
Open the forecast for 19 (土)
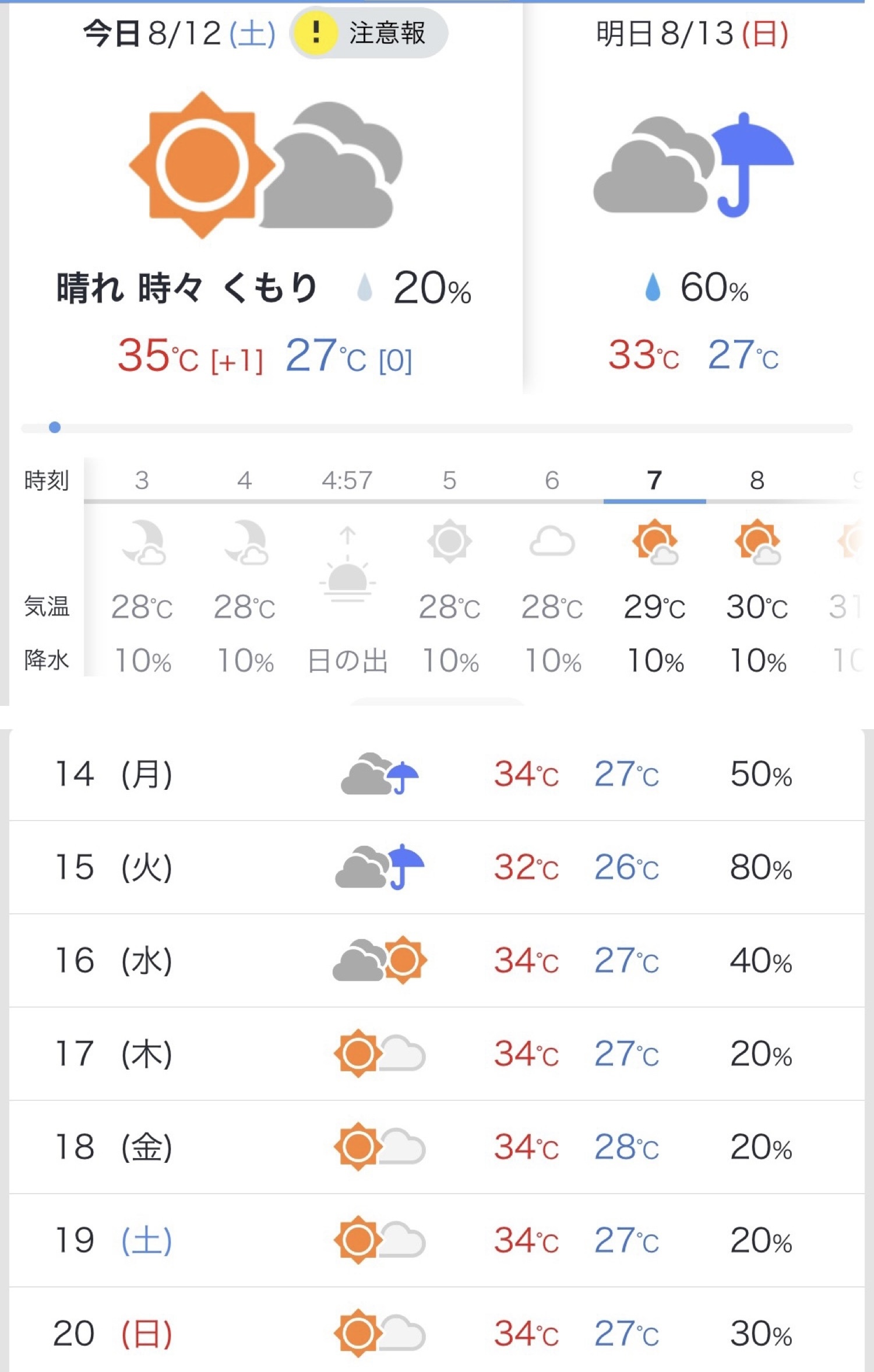click(436, 1240)
